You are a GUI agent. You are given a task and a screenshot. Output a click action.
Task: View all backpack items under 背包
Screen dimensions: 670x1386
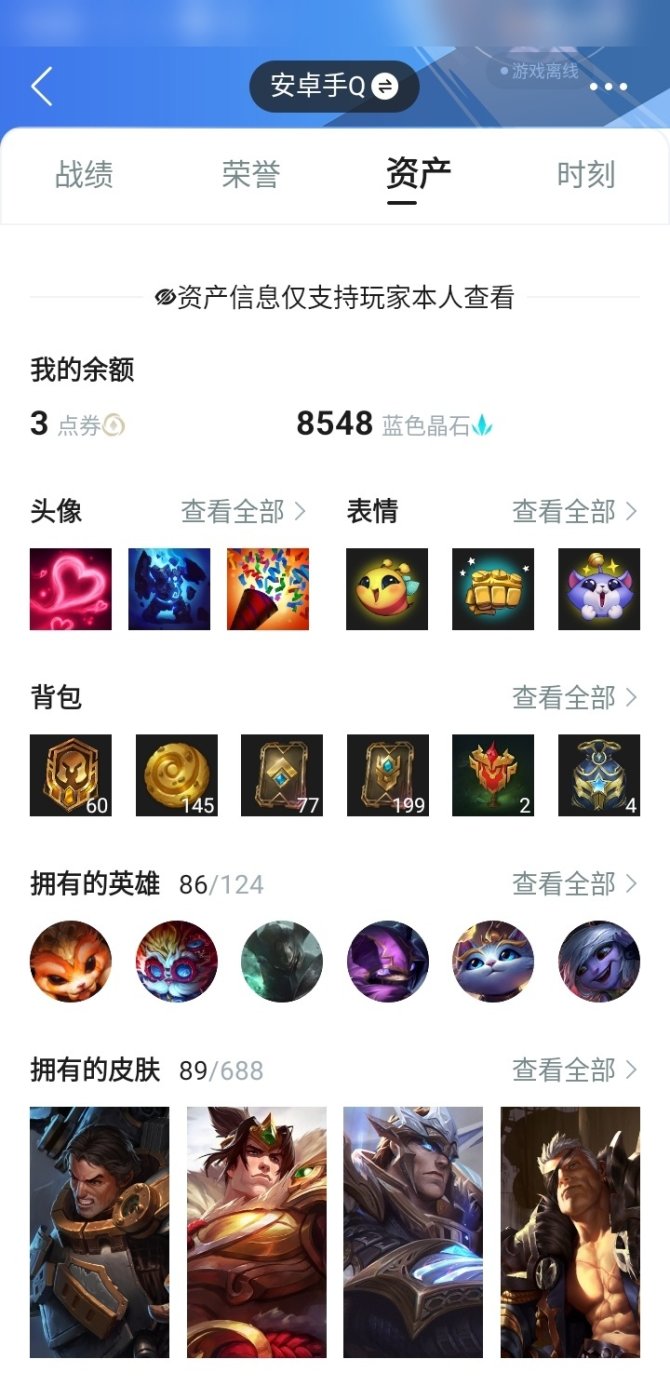tap(575, 698)
